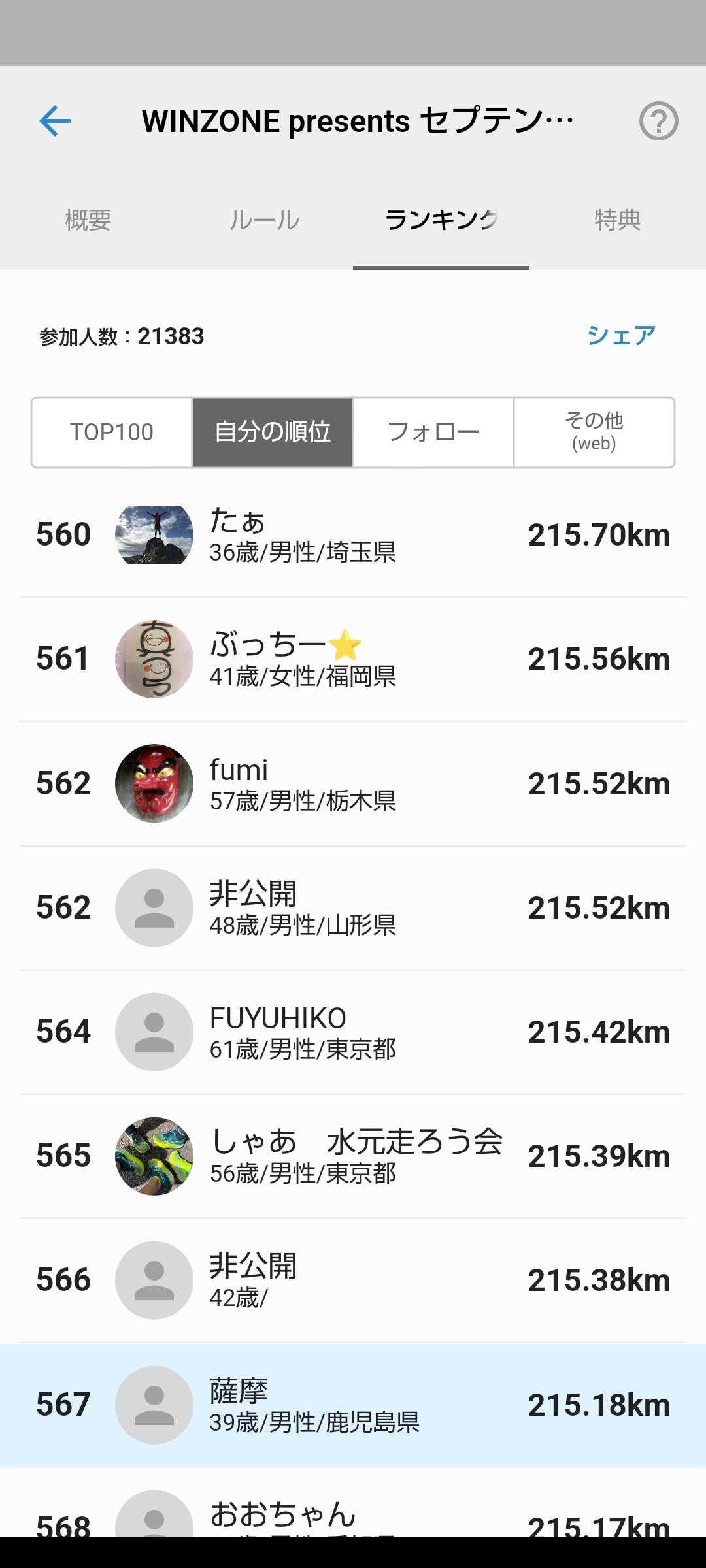Tap the シェア link
This screenshot has height=1568, width=706.
pos(621,336)
